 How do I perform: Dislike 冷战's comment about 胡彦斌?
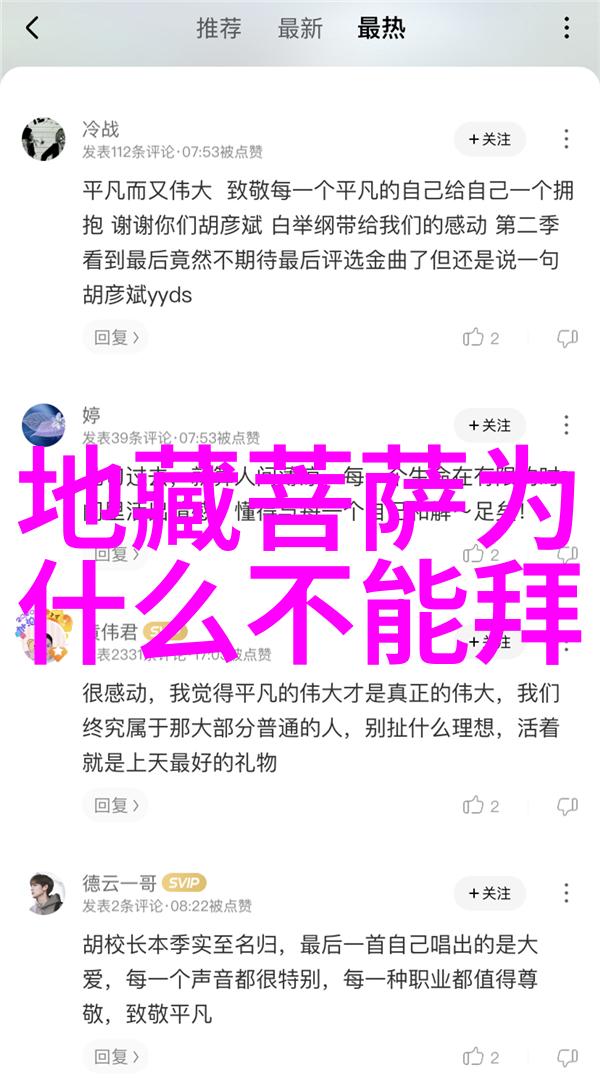tap(567, 338)
